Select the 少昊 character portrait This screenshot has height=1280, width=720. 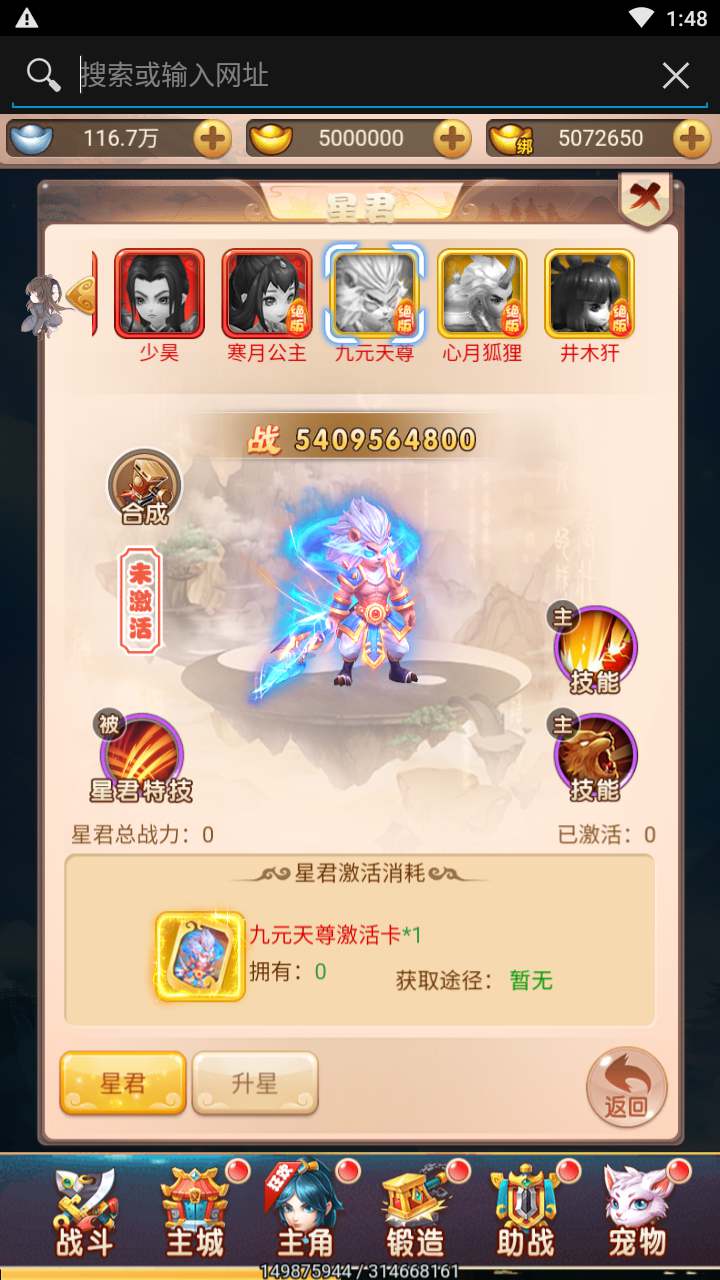pyautogui.click(x=159, y=293)
